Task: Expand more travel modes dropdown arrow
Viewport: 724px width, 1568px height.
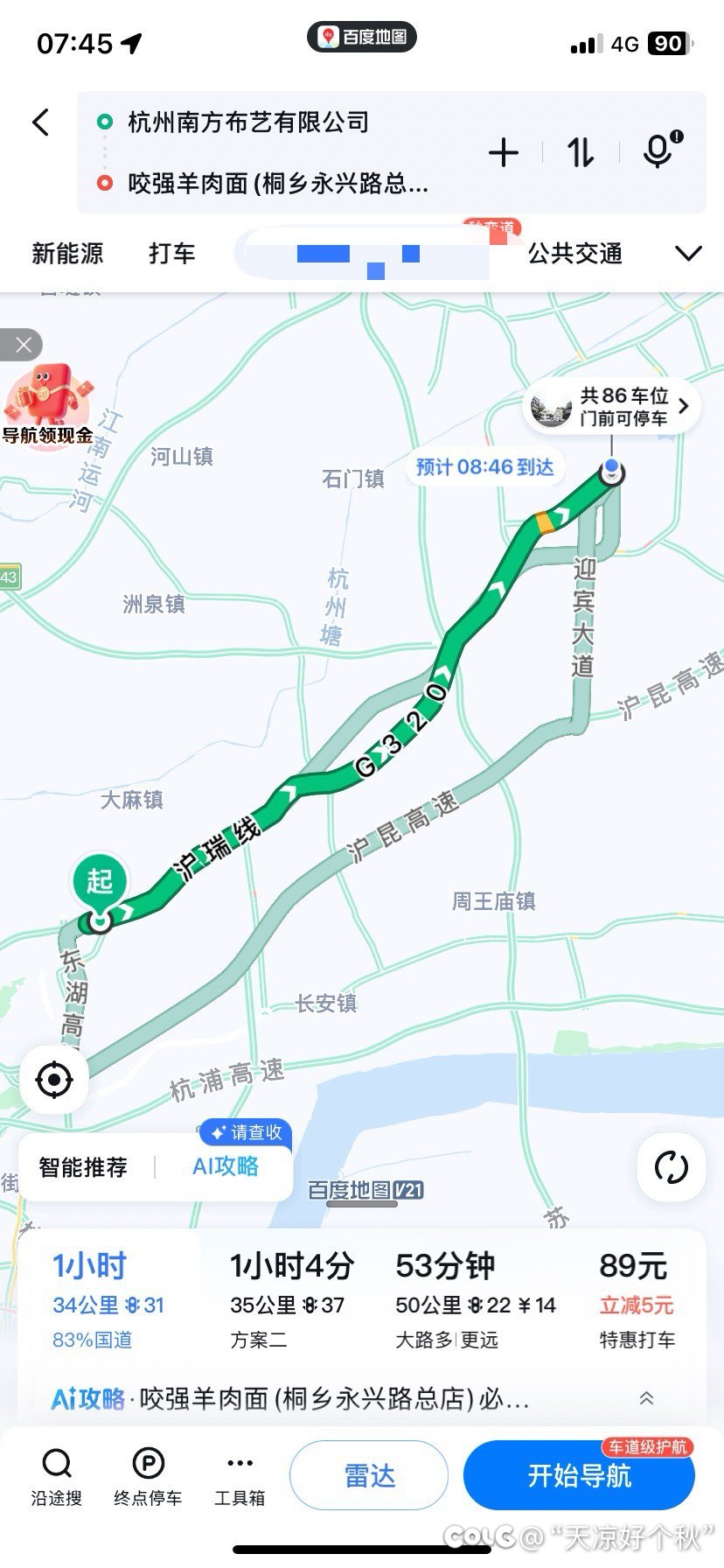Action: click(x=689, y=254)
